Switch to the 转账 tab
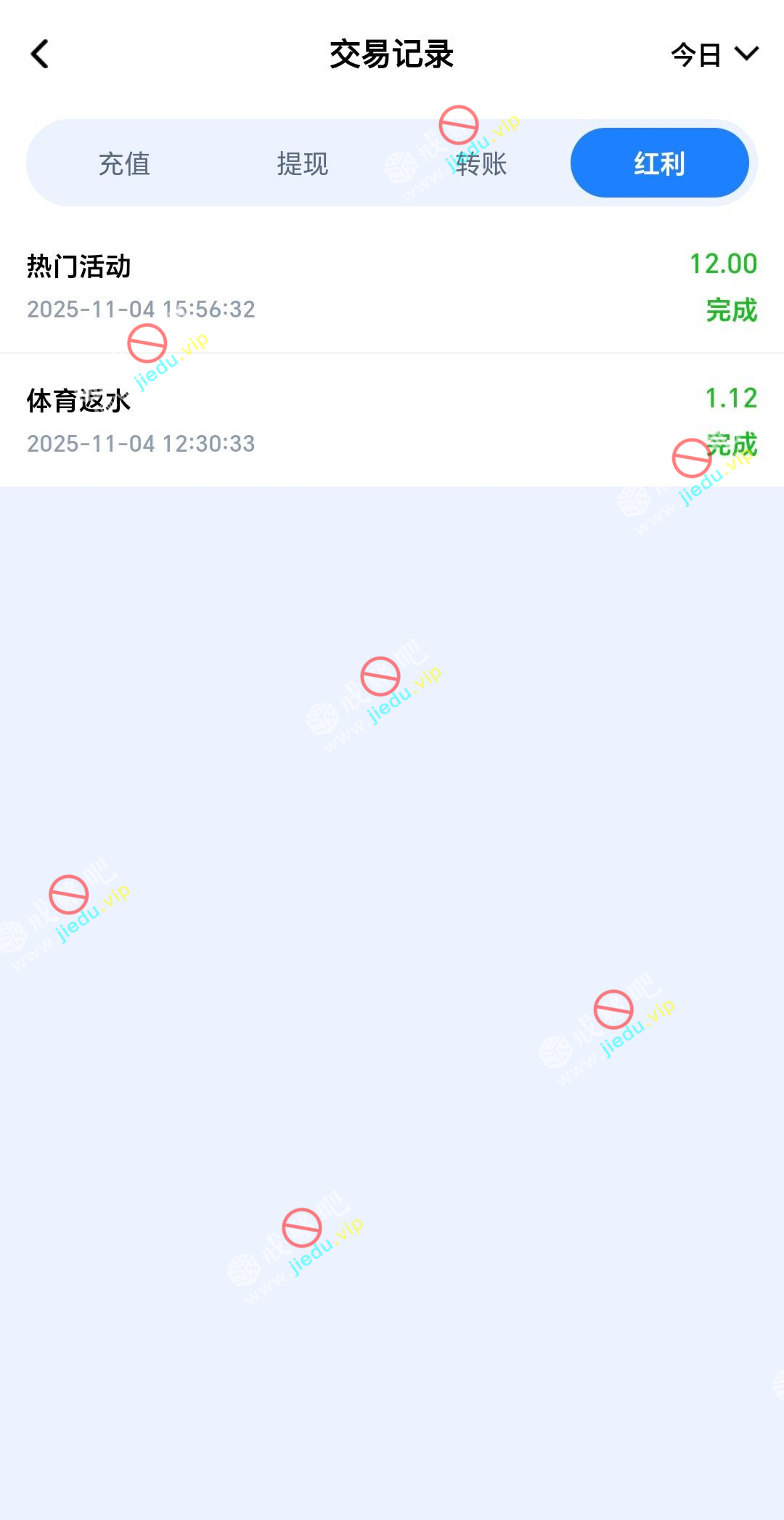Viewport: 784px width, 1520px height. 481,163
